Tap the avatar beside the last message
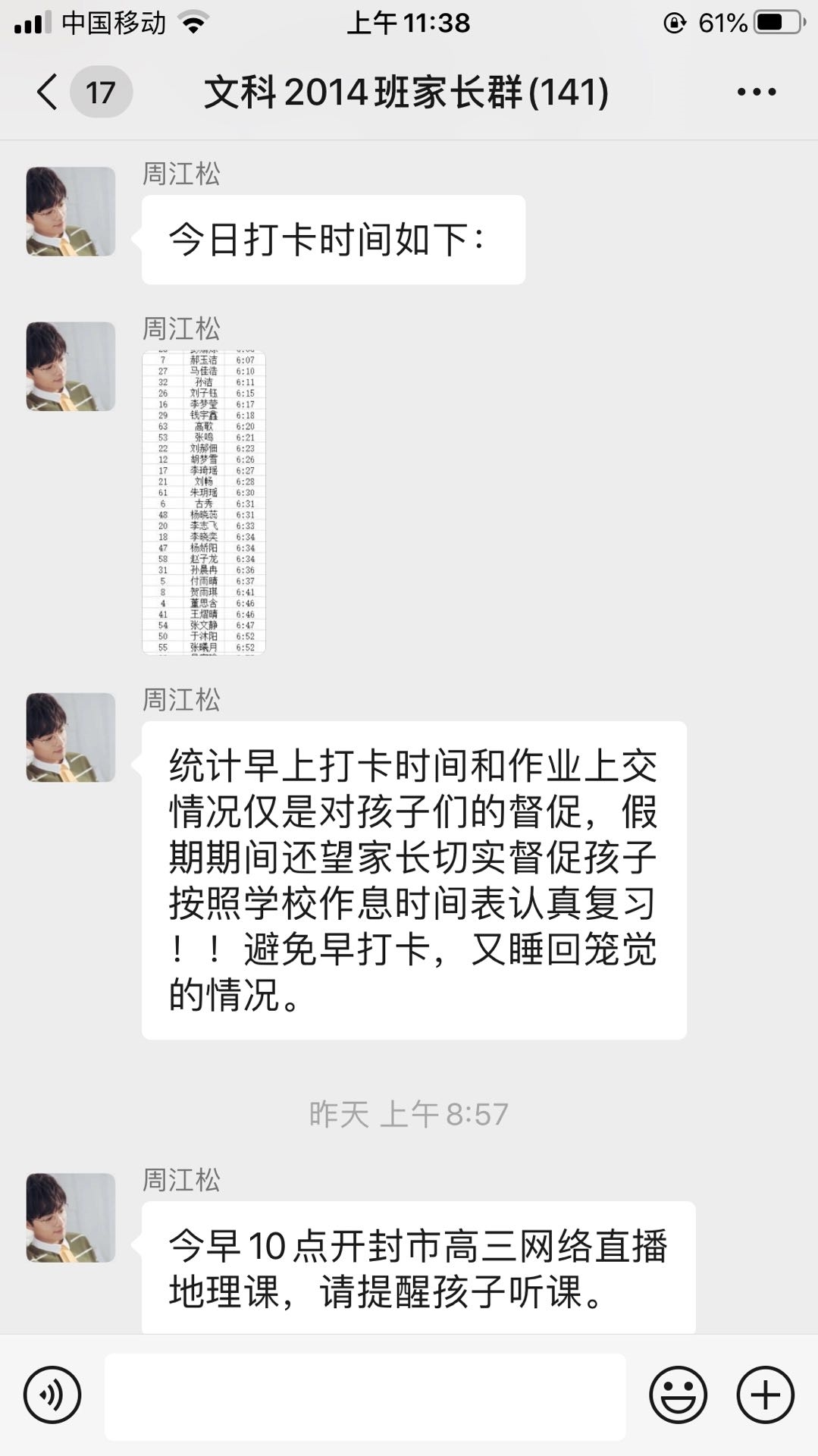Screen dimensions: 818x1456 (x=70, y=1219)
